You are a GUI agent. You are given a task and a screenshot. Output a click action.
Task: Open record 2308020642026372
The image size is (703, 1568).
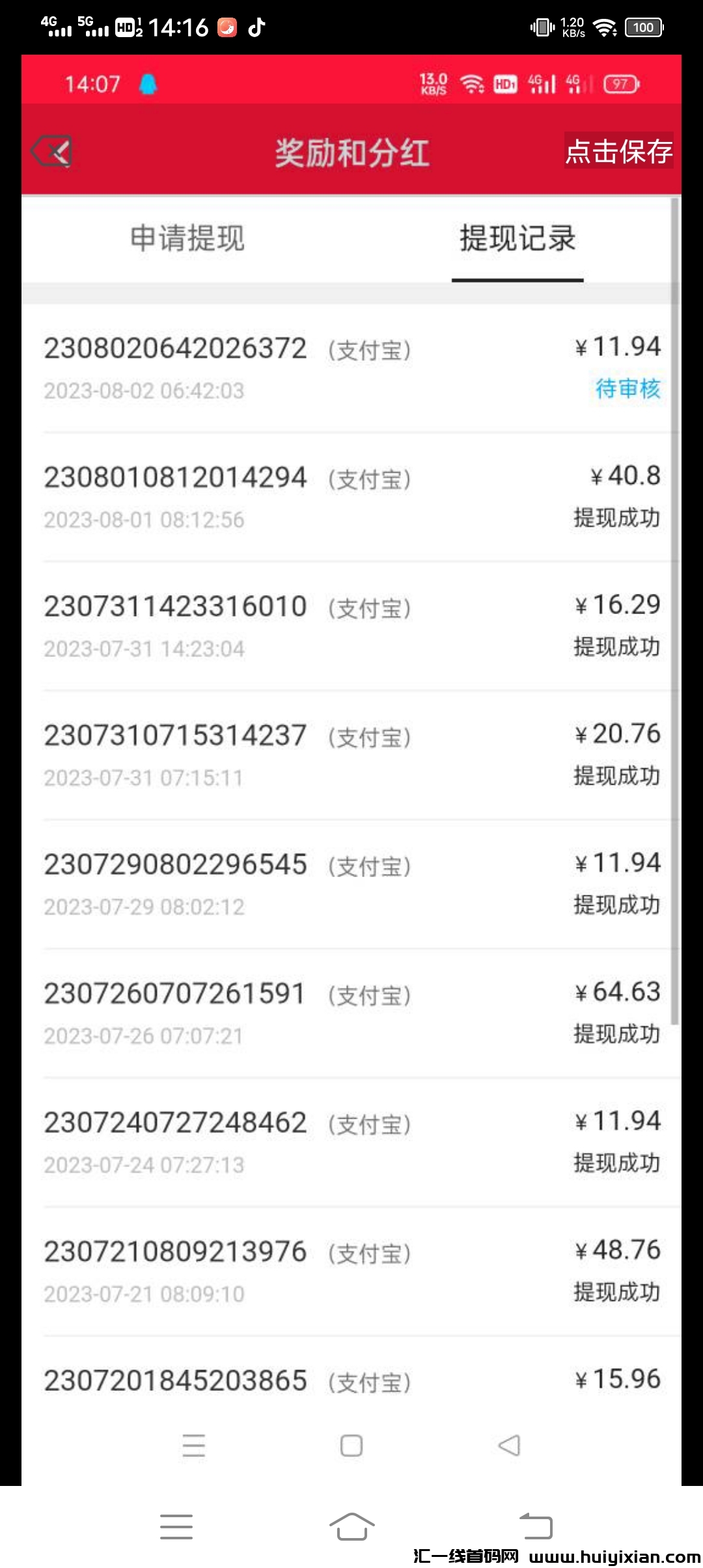pos(174,348)
